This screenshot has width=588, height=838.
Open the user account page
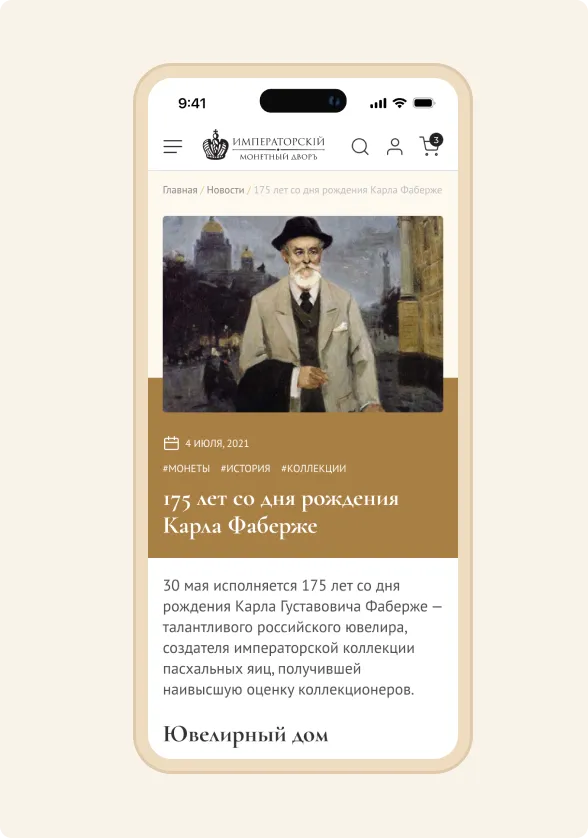tap(394, 146)
